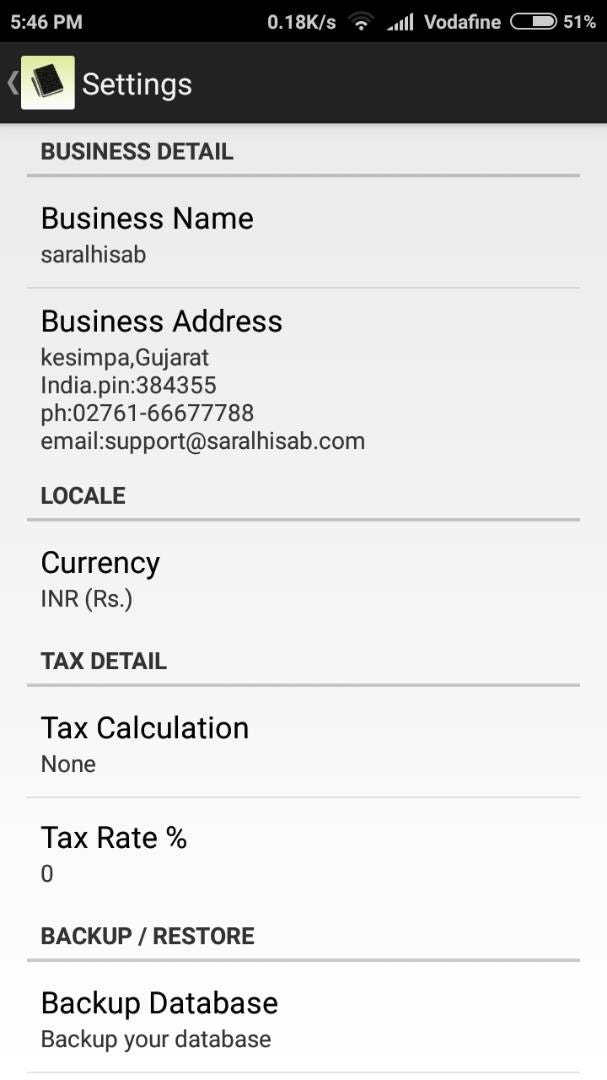Open the Business Name setting

[303, 234]
